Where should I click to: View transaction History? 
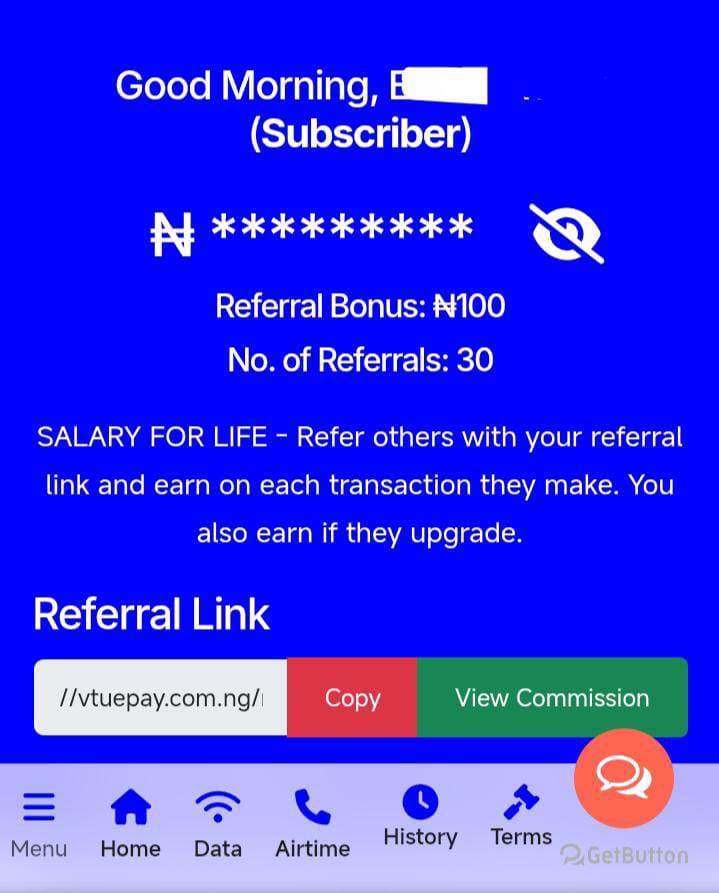click(420, 816)
